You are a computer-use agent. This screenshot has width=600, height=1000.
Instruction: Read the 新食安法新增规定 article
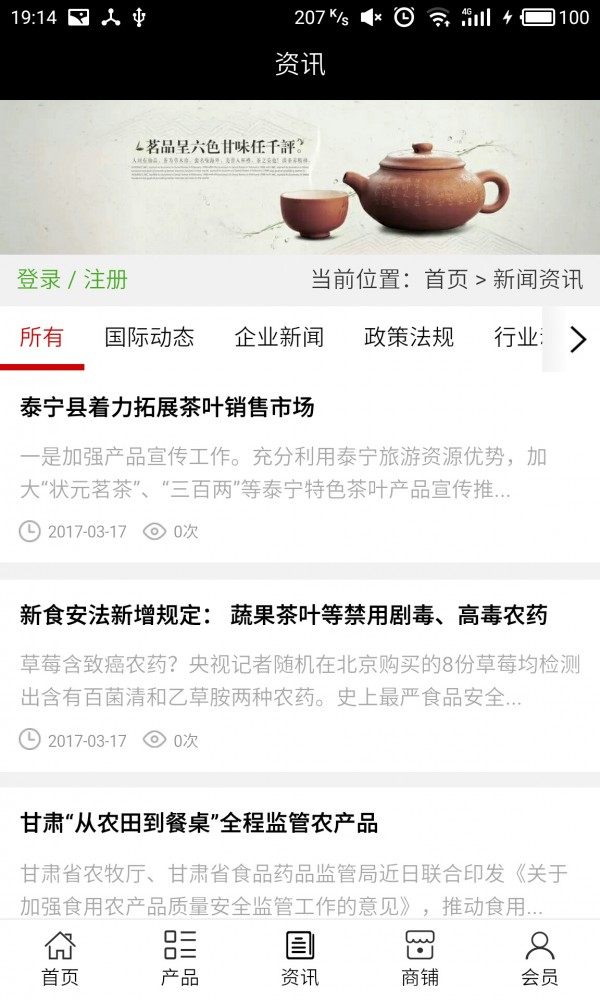[283, 615]
